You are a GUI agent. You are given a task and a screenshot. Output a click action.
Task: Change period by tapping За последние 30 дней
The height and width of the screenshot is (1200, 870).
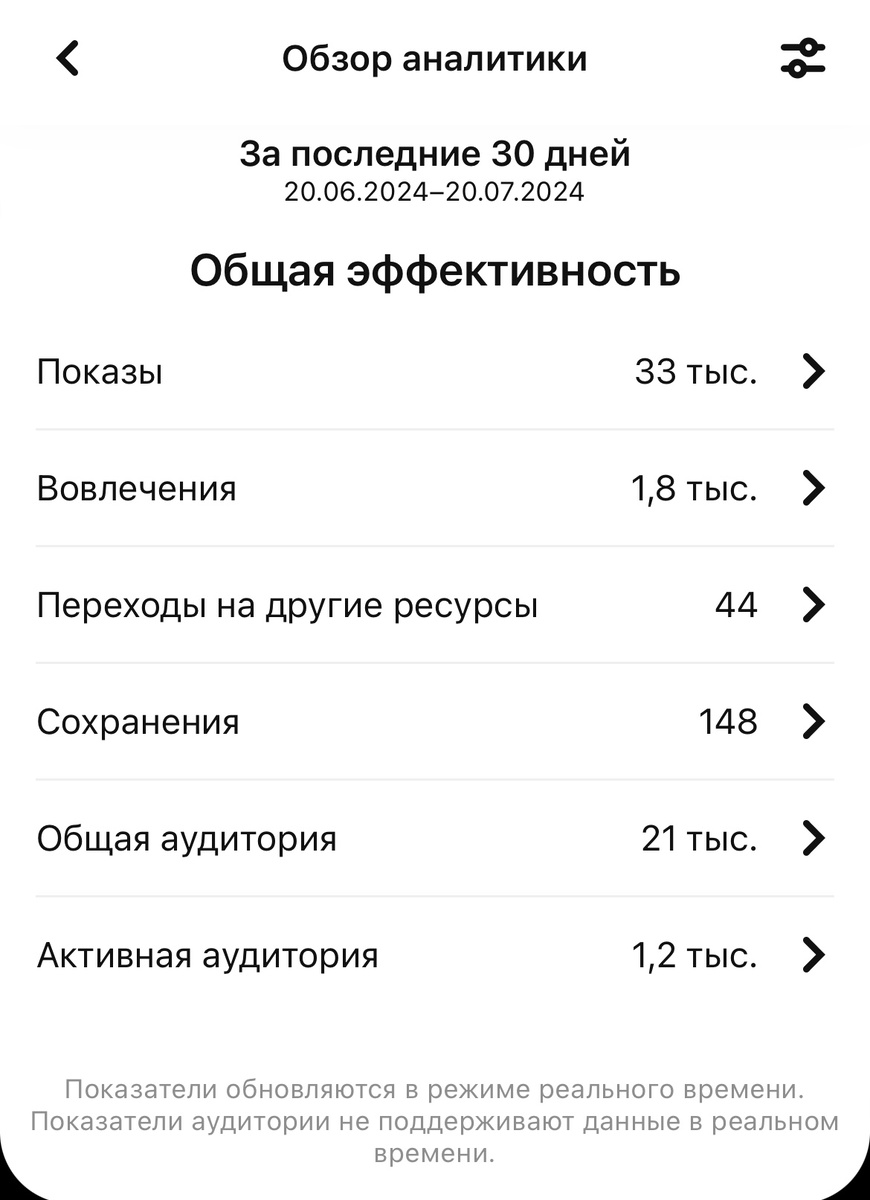coord(434,154)
